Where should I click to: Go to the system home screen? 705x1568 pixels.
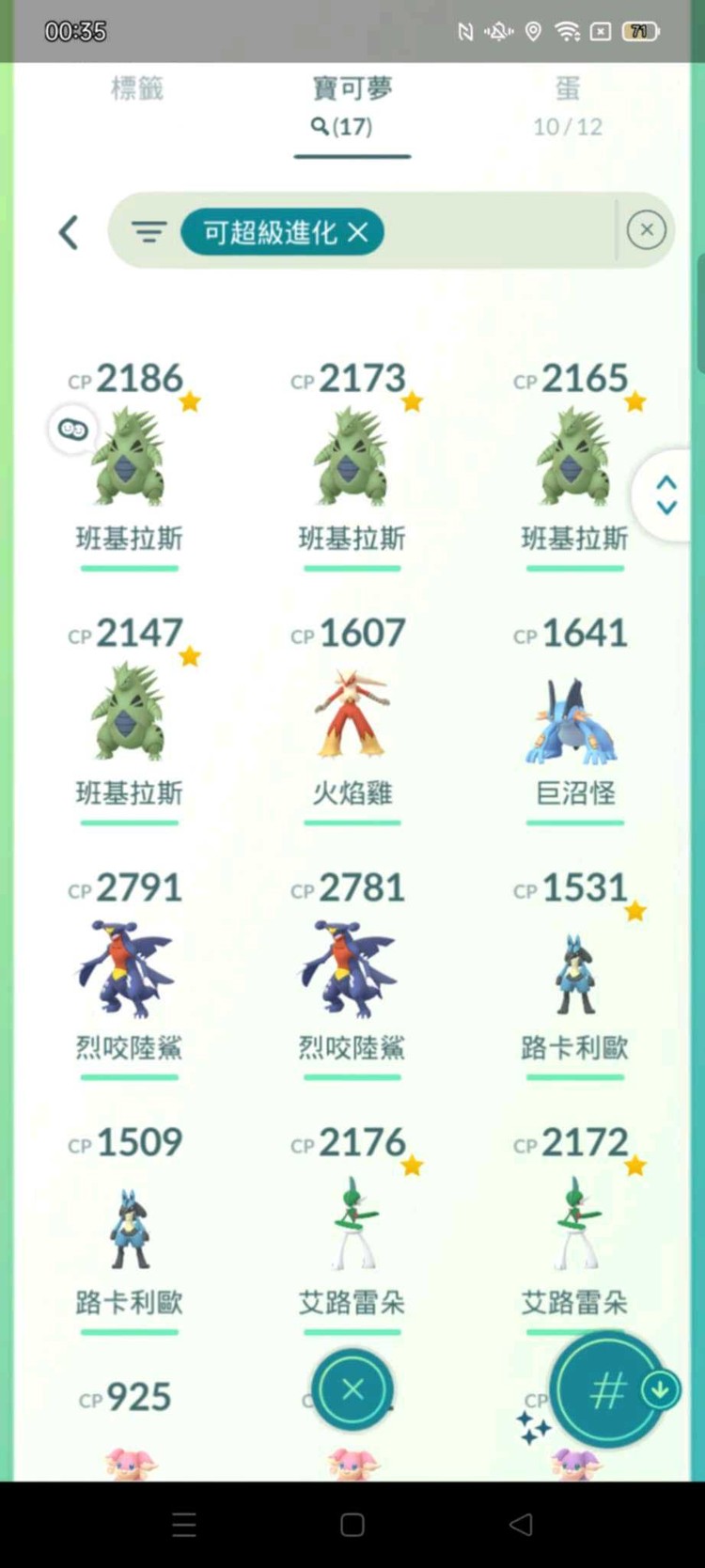(x=352, y=1525)
